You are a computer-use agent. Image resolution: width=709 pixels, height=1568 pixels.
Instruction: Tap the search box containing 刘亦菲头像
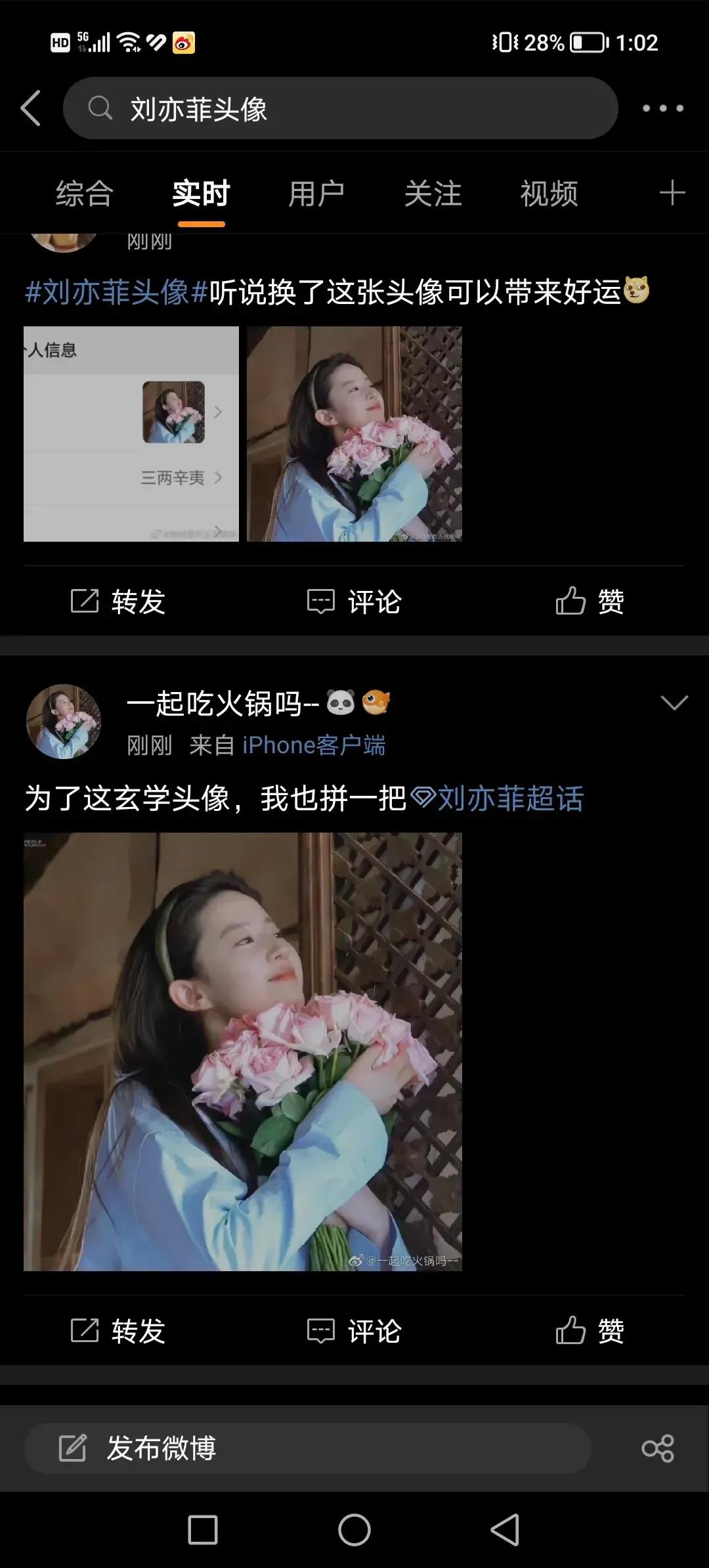[x=340, y=108]
